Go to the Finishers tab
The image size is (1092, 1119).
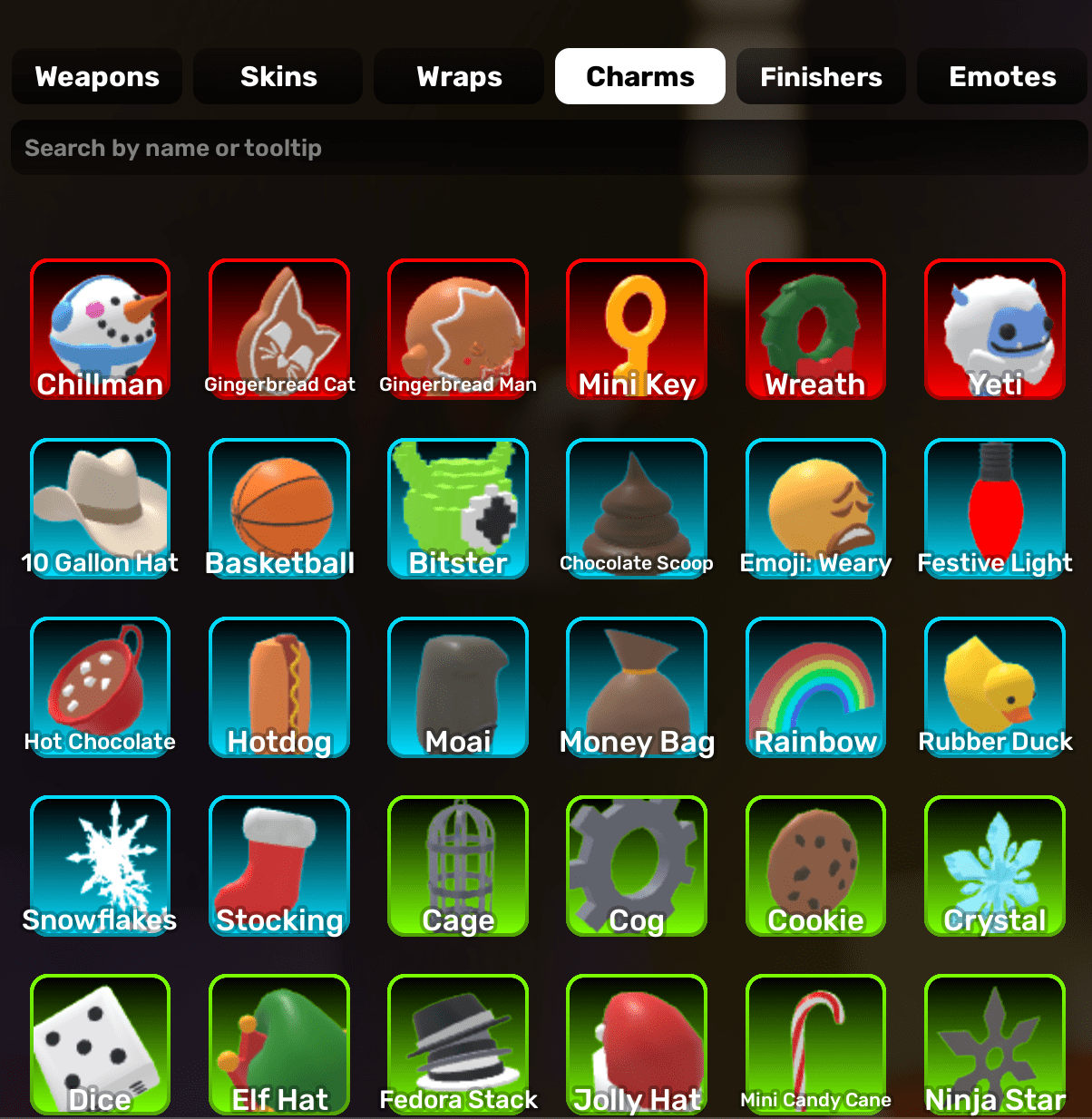point(821,77)
